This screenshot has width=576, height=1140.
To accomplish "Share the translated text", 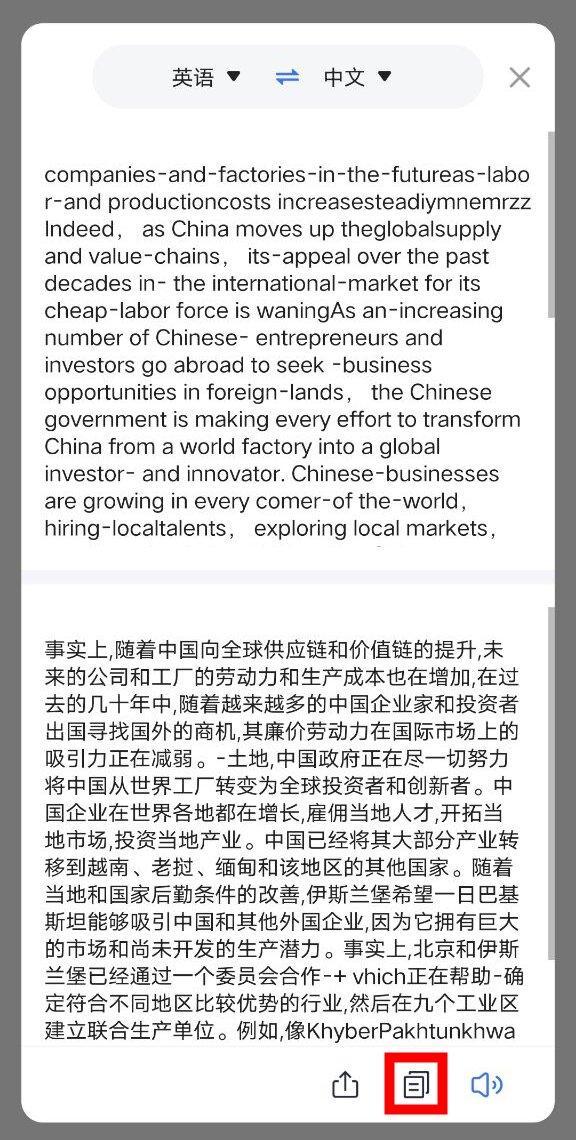I will pos(345,1085).
